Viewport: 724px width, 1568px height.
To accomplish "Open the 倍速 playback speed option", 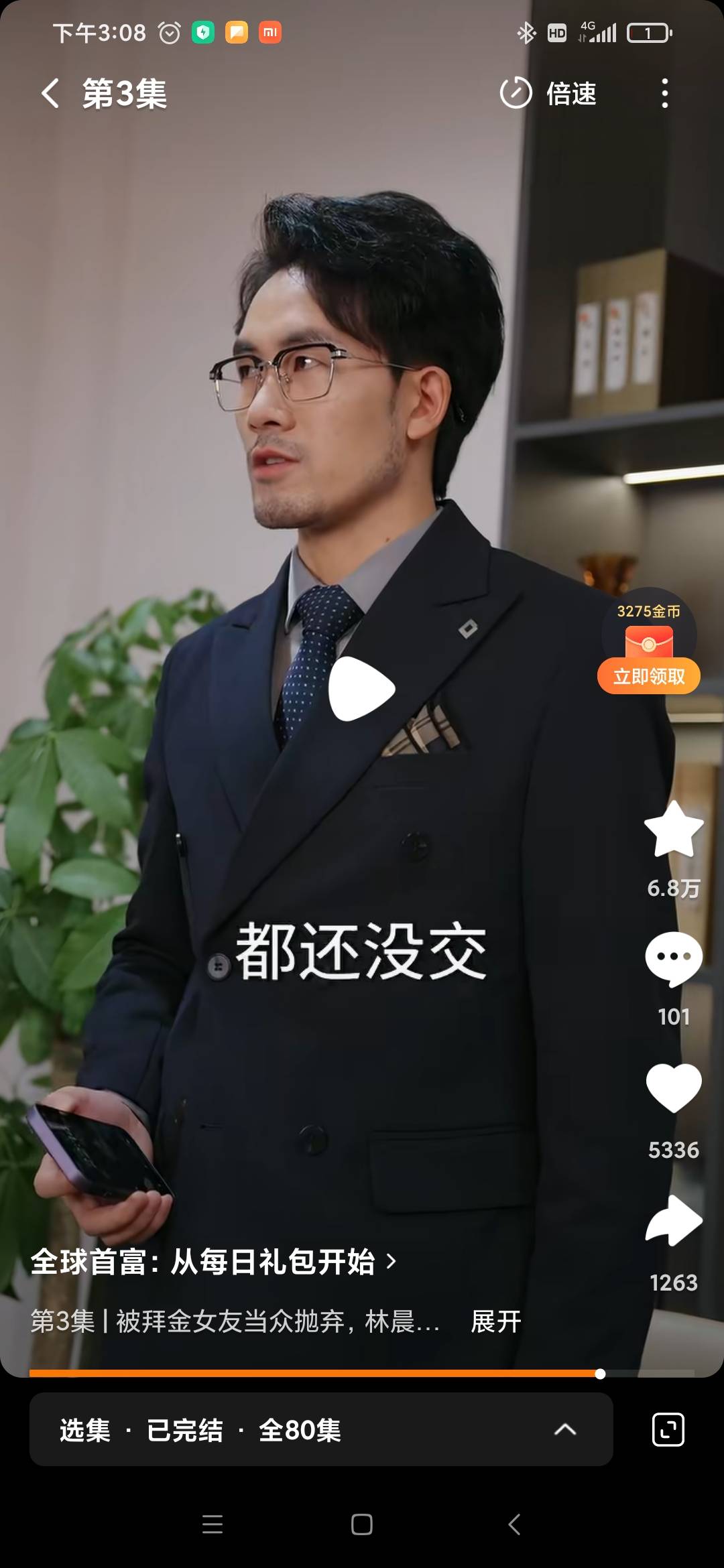I will point(548,93).
